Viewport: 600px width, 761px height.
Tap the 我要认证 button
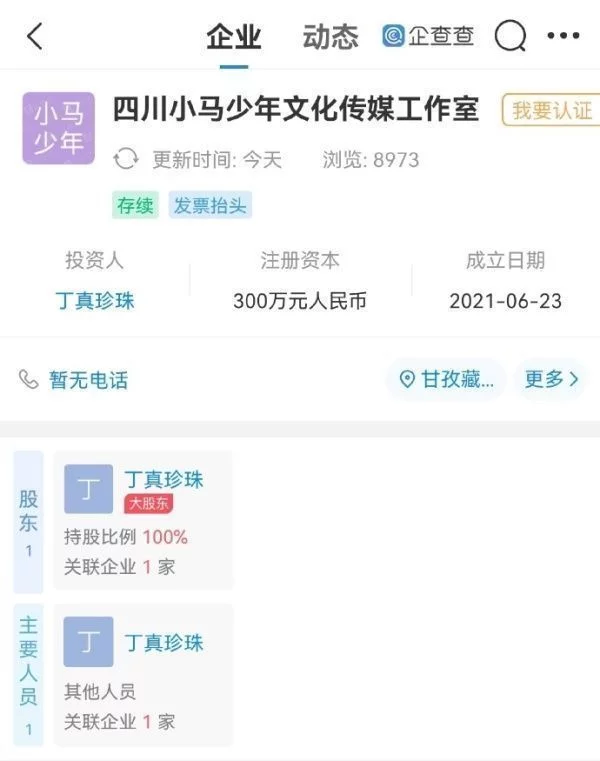[x=551, y=110]
